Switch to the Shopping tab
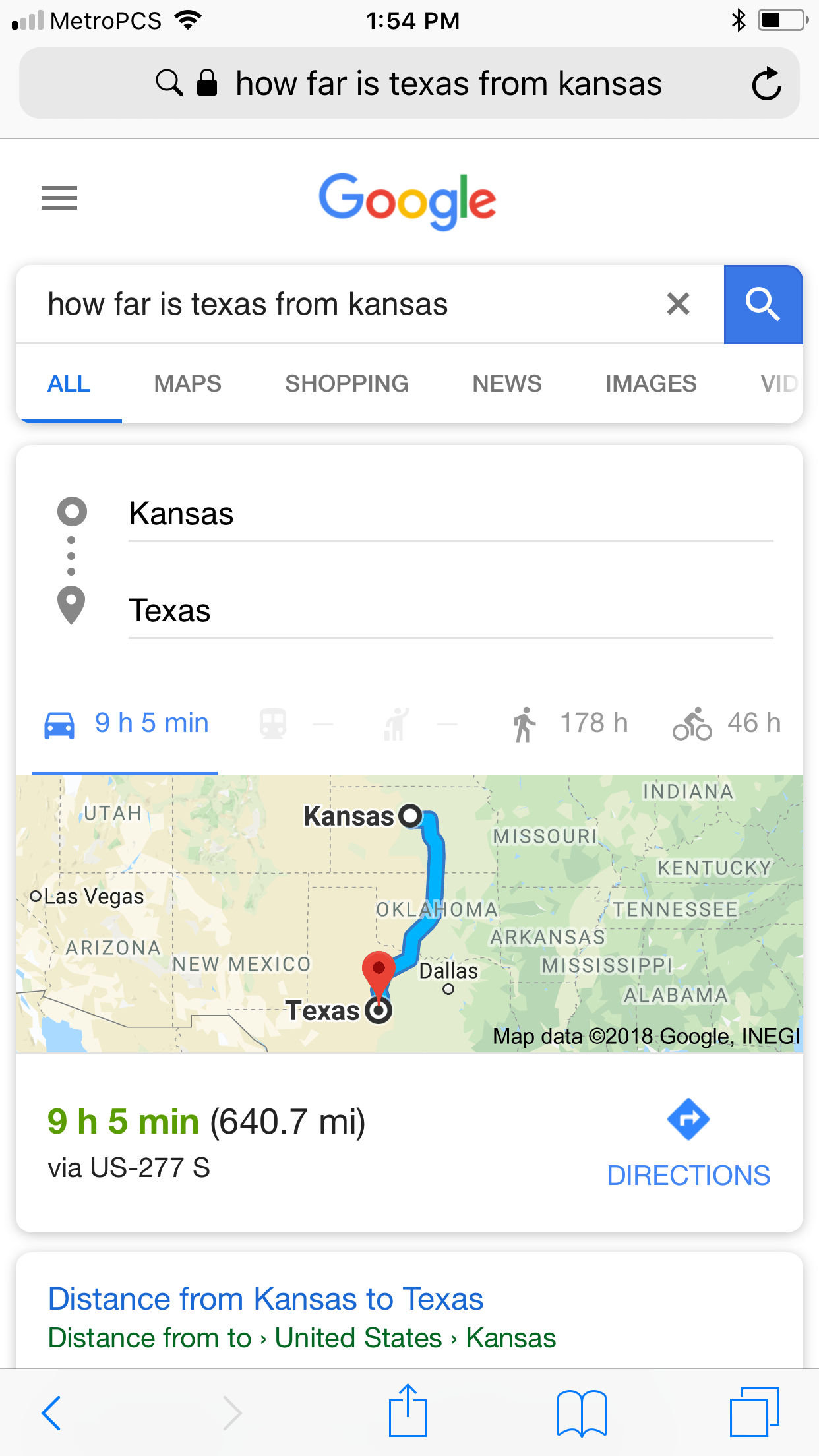 (346, 384)
